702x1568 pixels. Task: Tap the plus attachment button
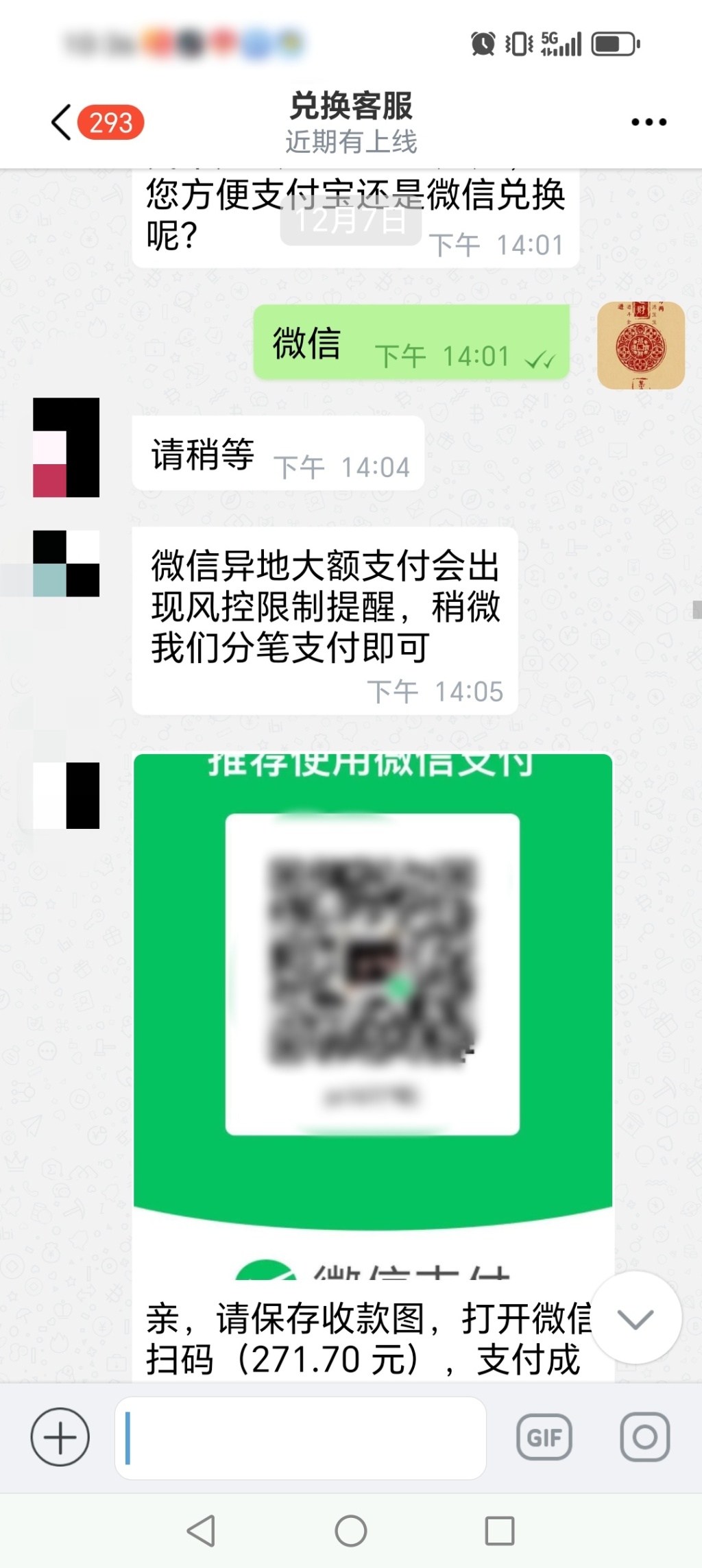pos(60,1437)
